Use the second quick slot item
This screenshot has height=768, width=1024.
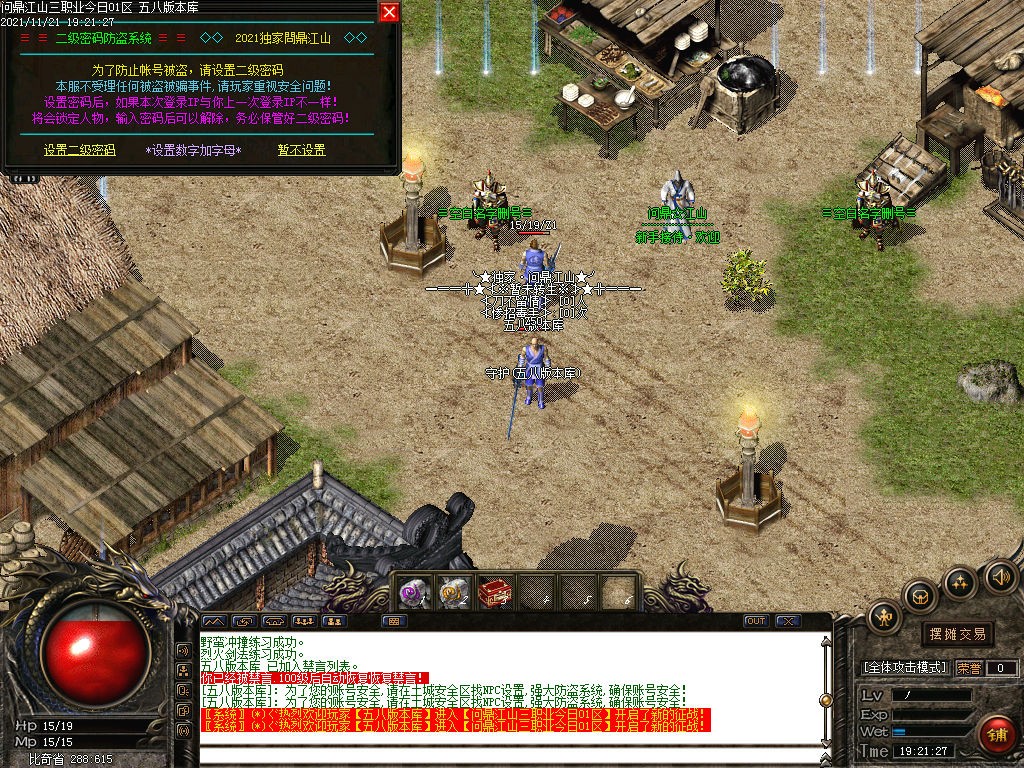(455, 592)
